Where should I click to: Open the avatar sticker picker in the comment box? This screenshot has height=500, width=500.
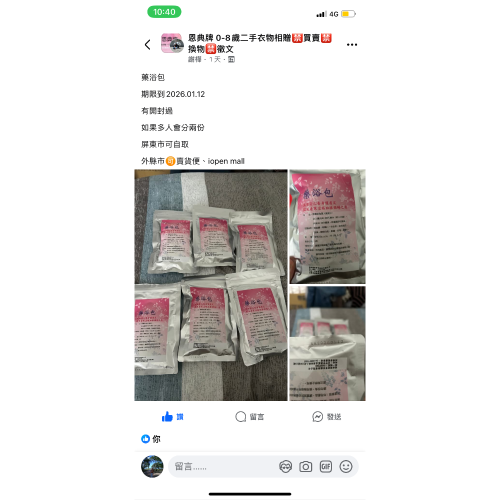point(285,467)
